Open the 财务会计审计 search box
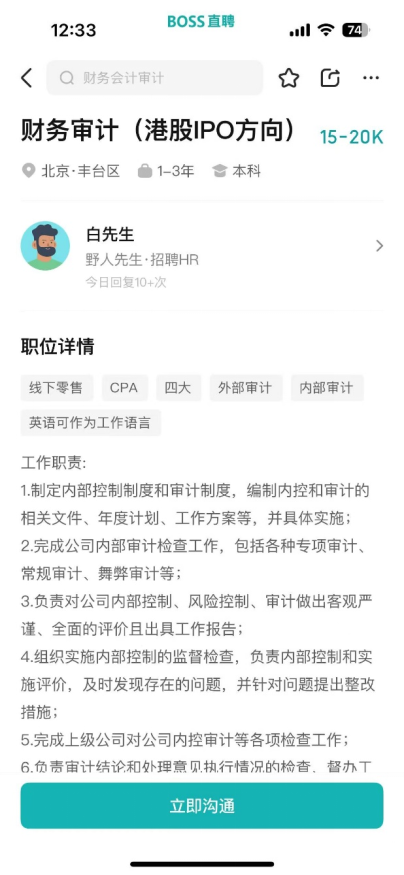 point(155,78)
